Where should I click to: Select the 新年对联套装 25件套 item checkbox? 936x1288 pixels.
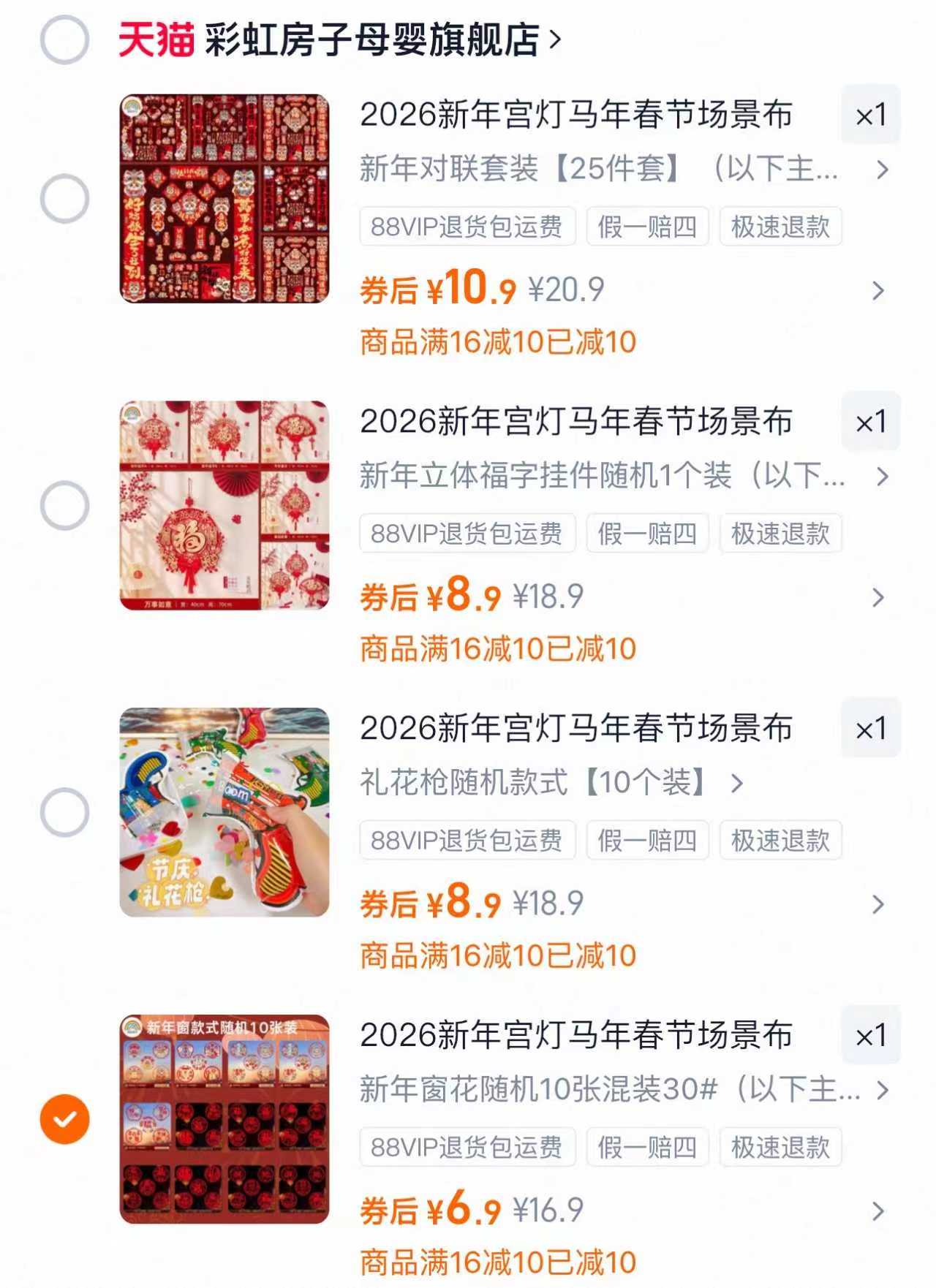coord(66,196)
